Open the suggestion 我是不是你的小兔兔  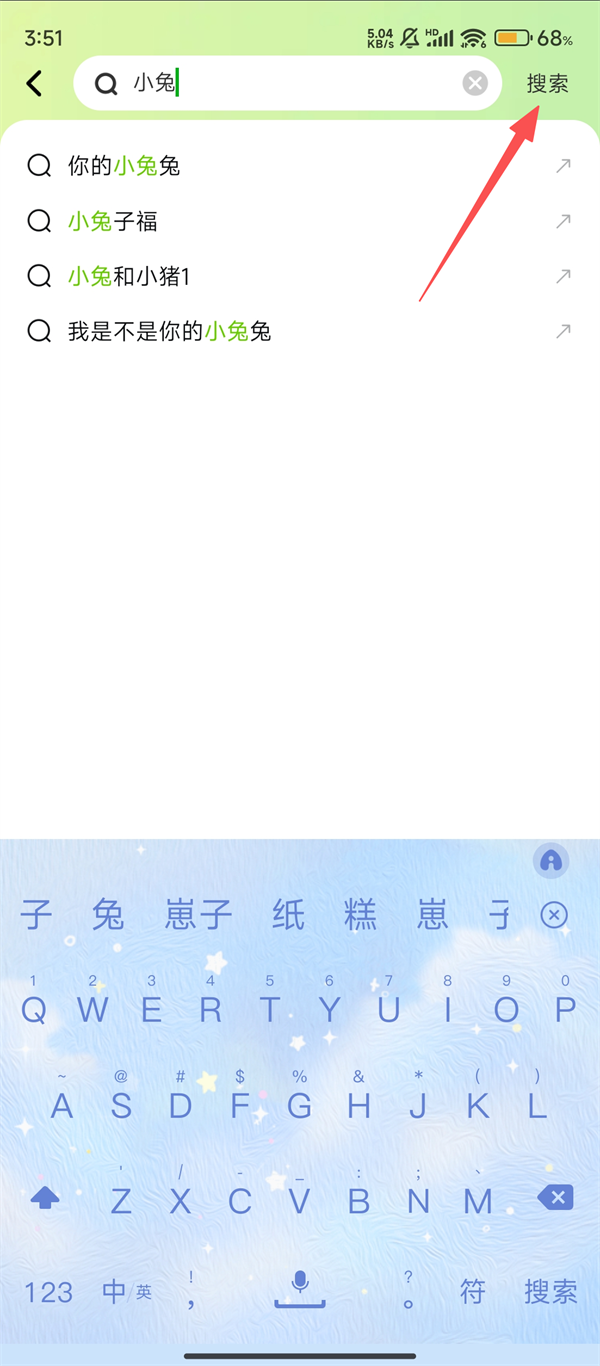(170, 331)
